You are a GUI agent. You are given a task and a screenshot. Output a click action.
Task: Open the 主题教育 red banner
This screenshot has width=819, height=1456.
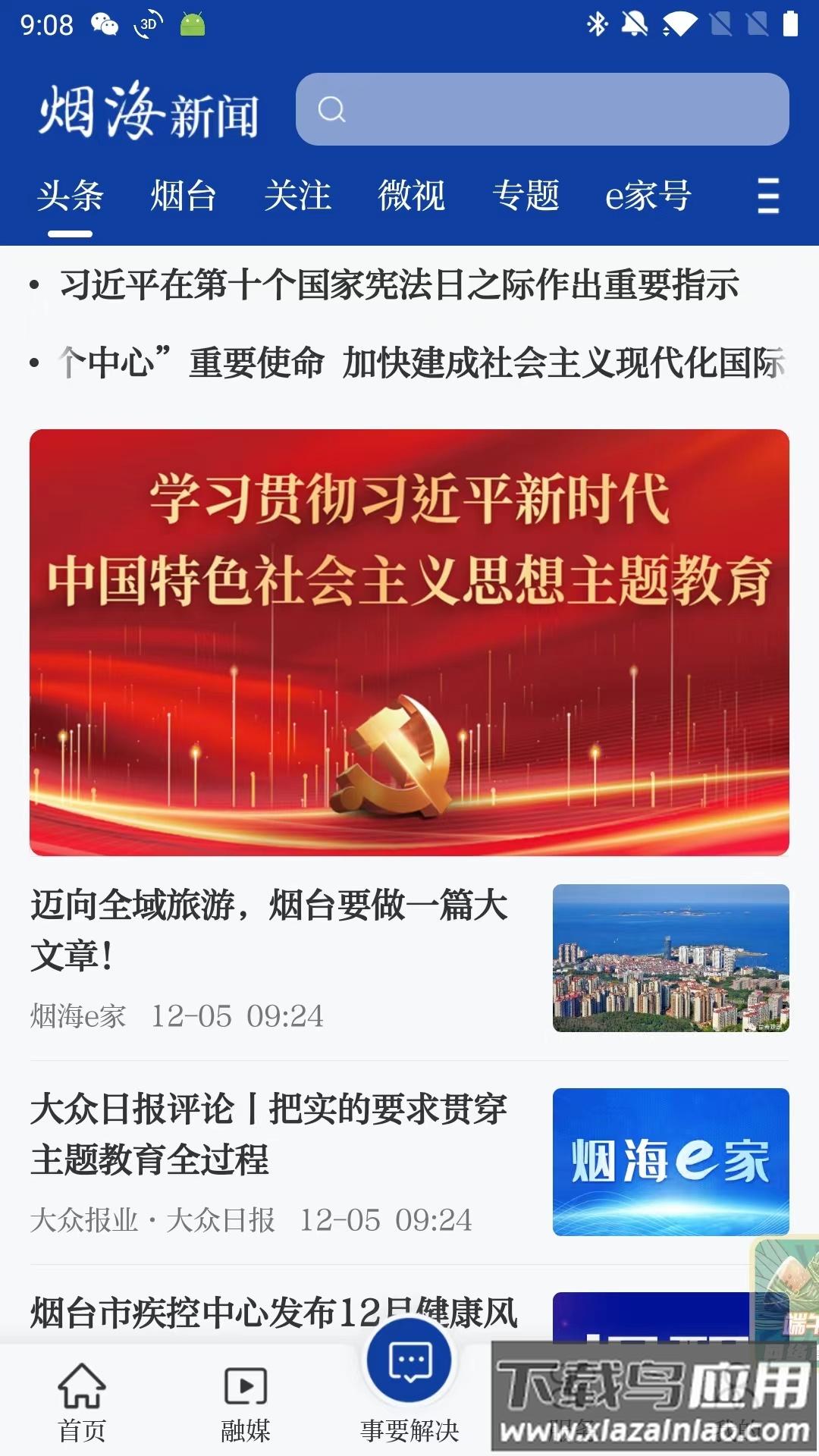[x=409, y=642]
